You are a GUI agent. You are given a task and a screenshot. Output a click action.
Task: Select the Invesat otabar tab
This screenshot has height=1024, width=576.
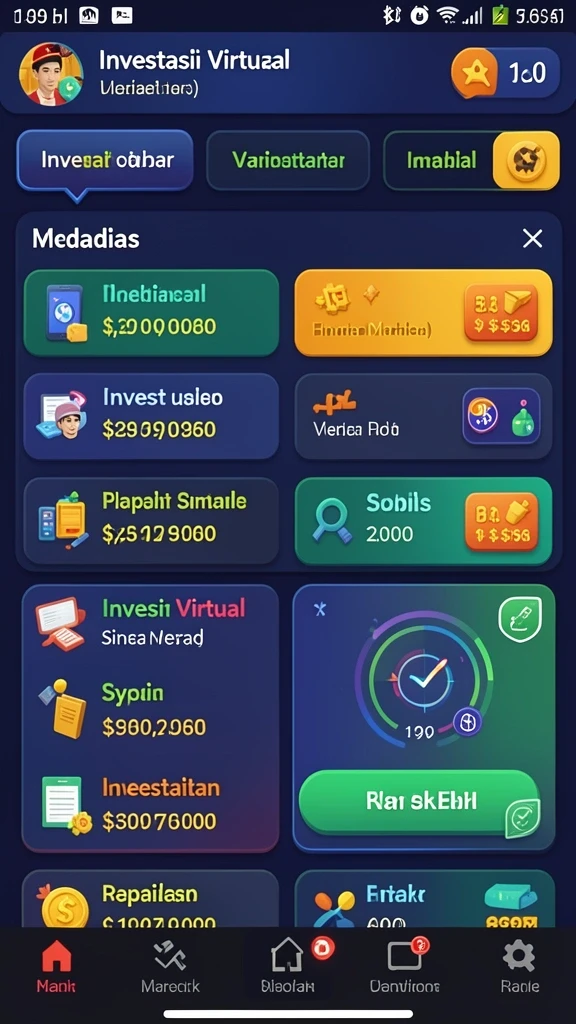(x=105, y=160)
